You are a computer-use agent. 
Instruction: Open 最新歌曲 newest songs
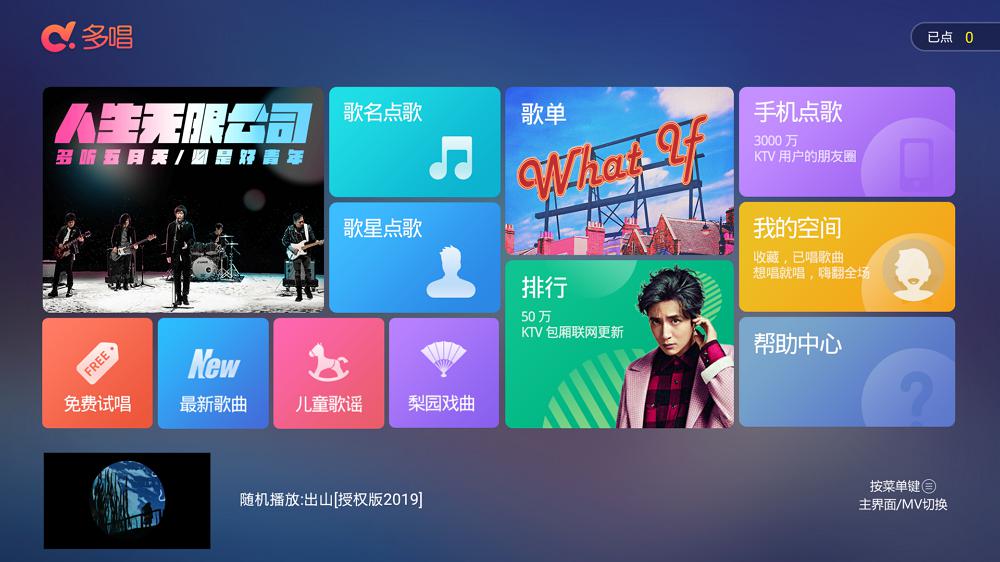point(213,373)
